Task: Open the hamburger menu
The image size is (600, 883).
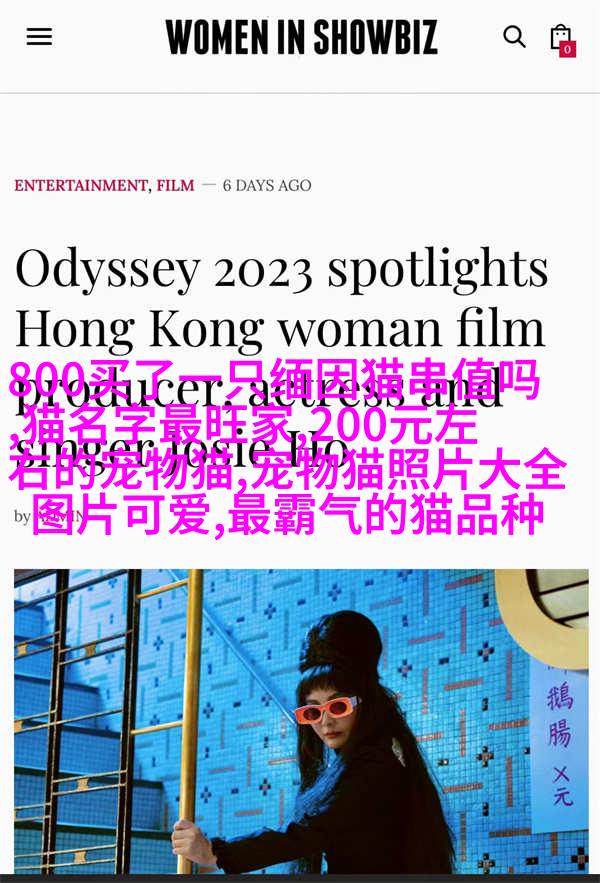Action: 39,37
